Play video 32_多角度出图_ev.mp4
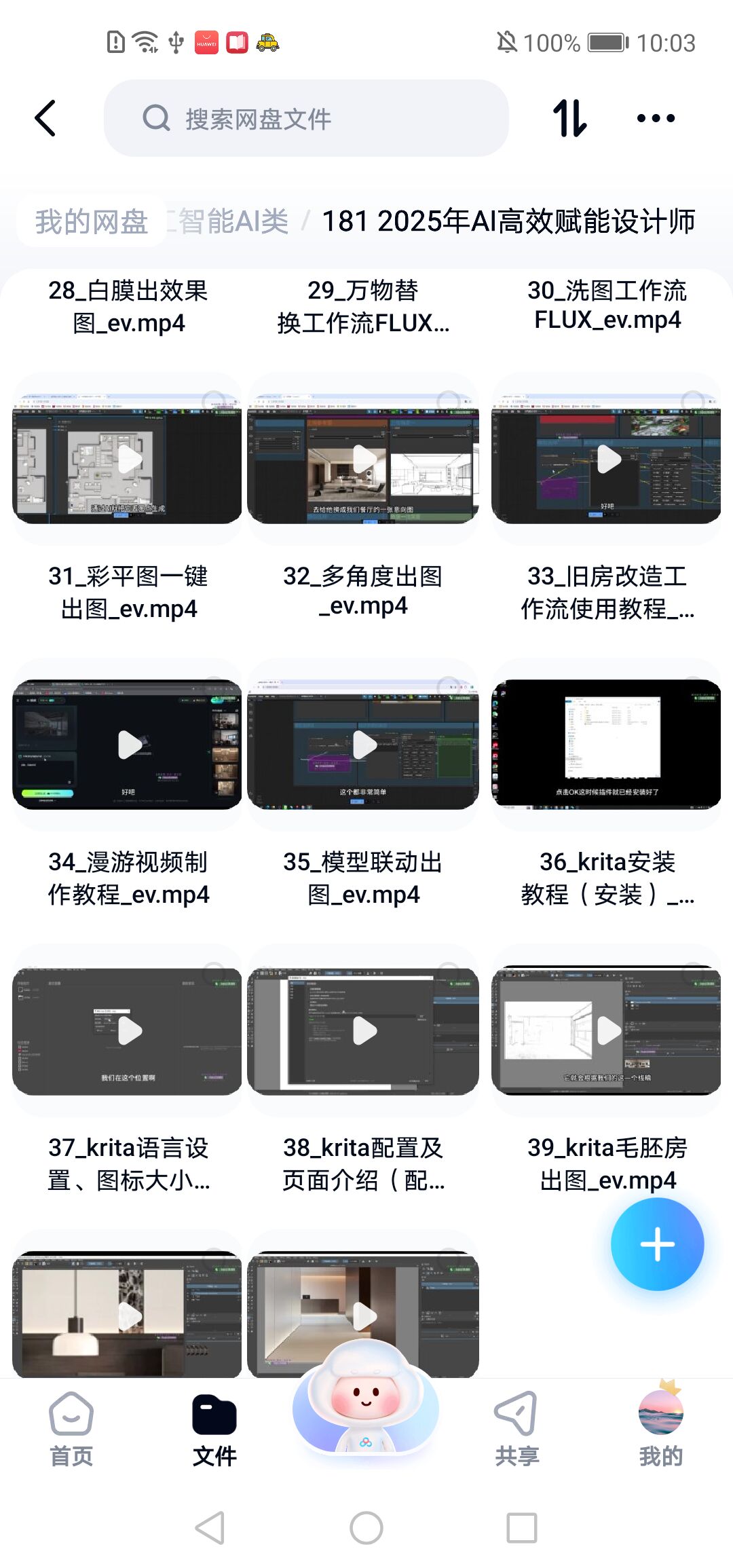The image size is (733, 1568). 364,460
